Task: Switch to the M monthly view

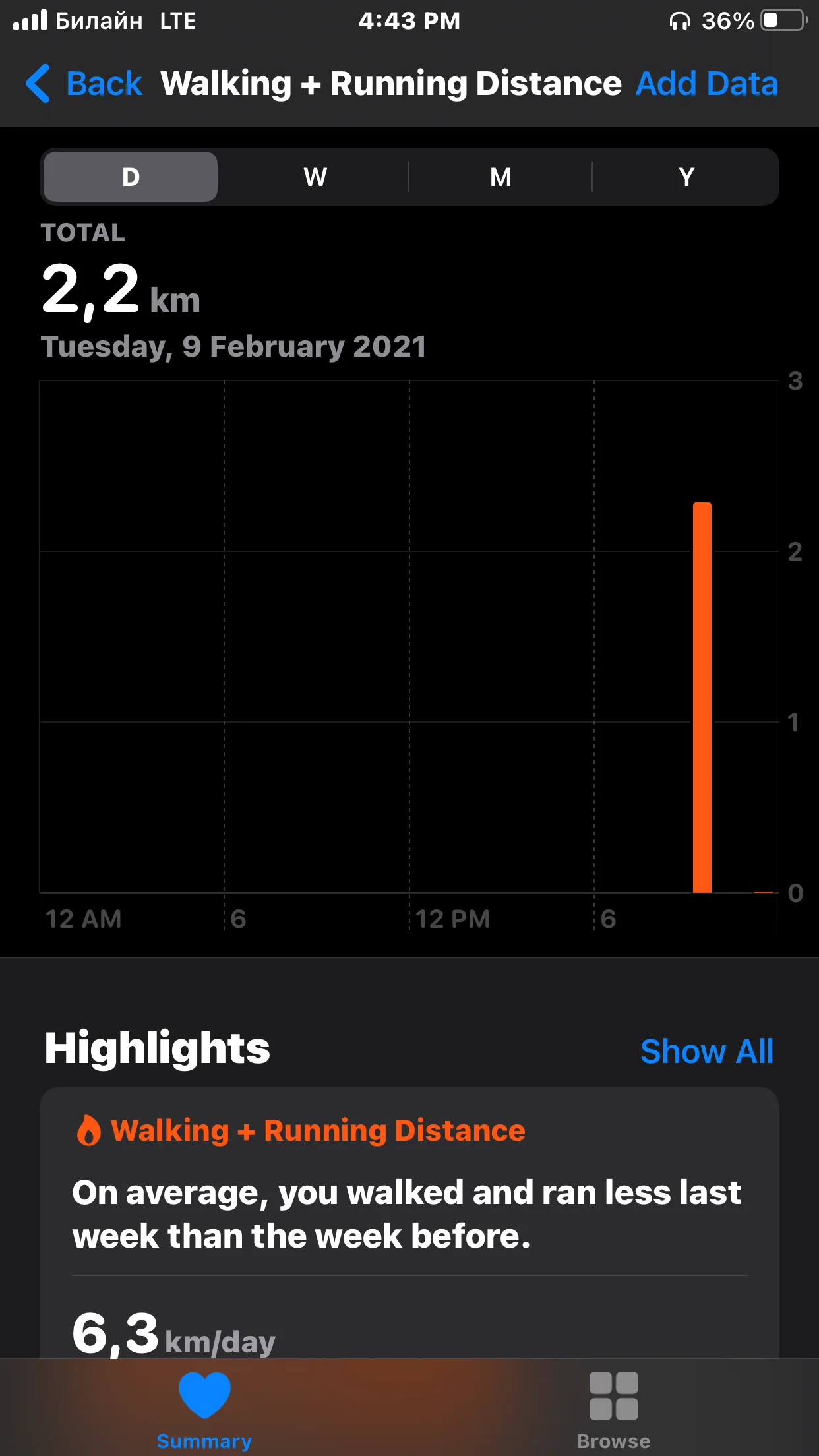Action: coord(501,177)
